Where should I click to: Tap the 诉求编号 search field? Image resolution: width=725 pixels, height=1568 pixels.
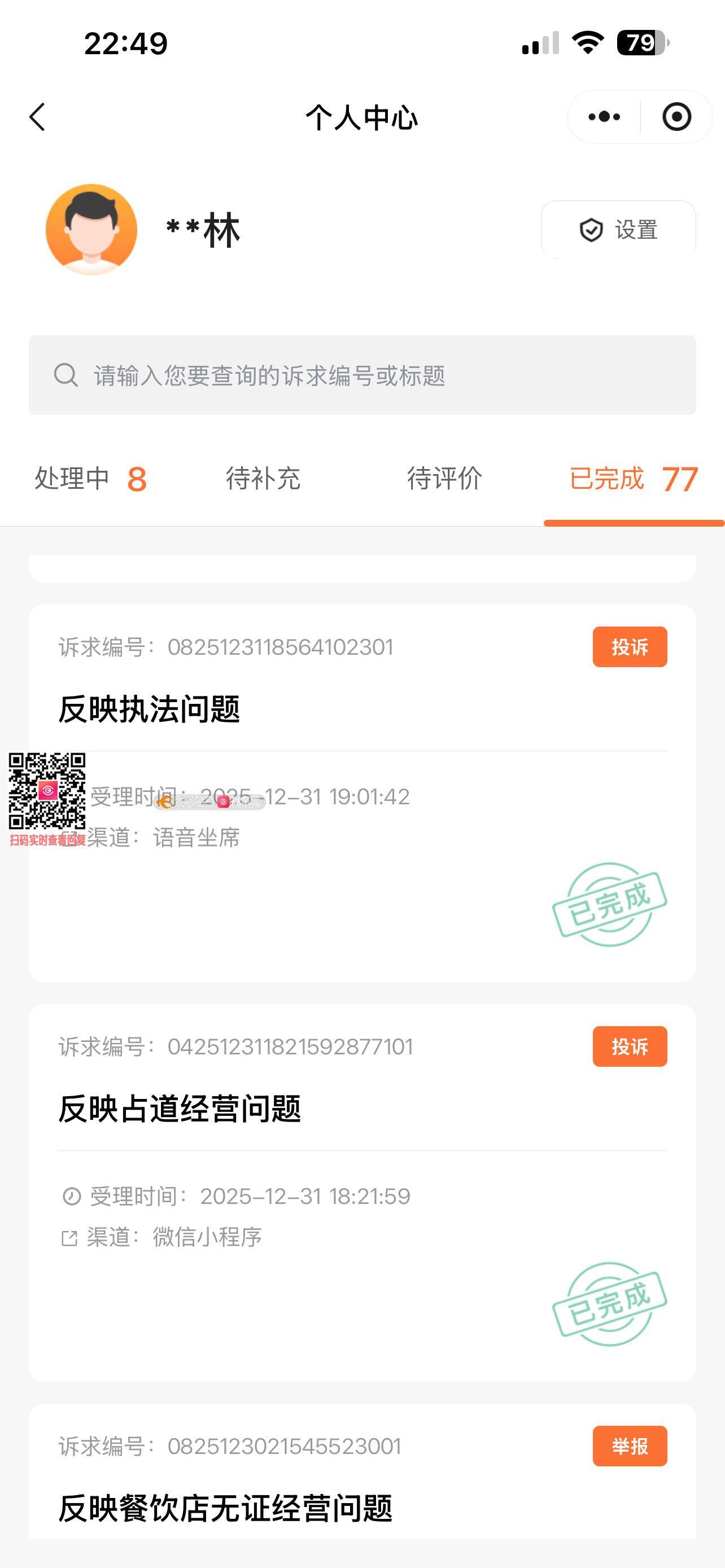[x=362, y=375]
